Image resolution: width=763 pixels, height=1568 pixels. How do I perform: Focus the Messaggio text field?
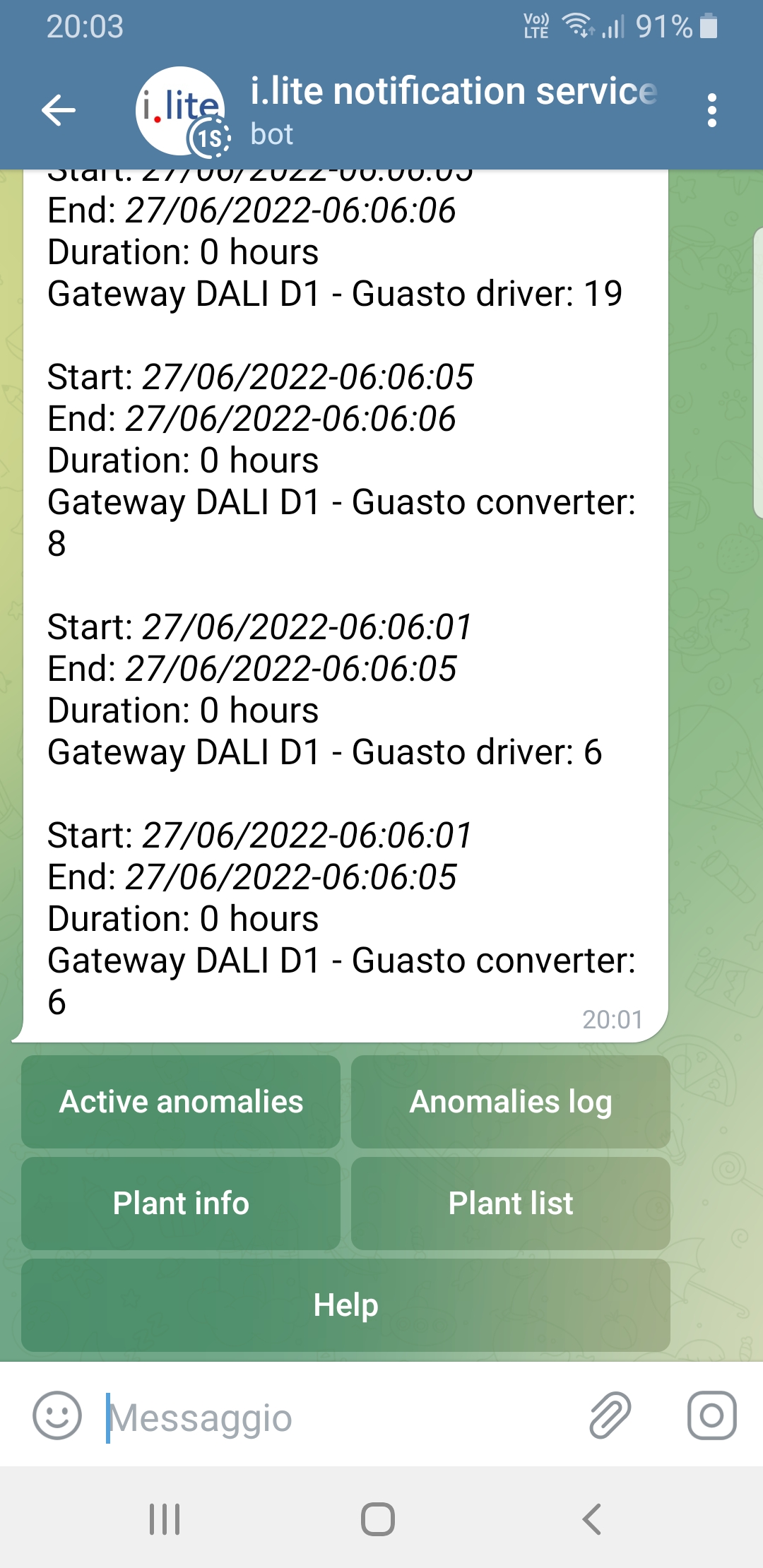pos(339,1417)
